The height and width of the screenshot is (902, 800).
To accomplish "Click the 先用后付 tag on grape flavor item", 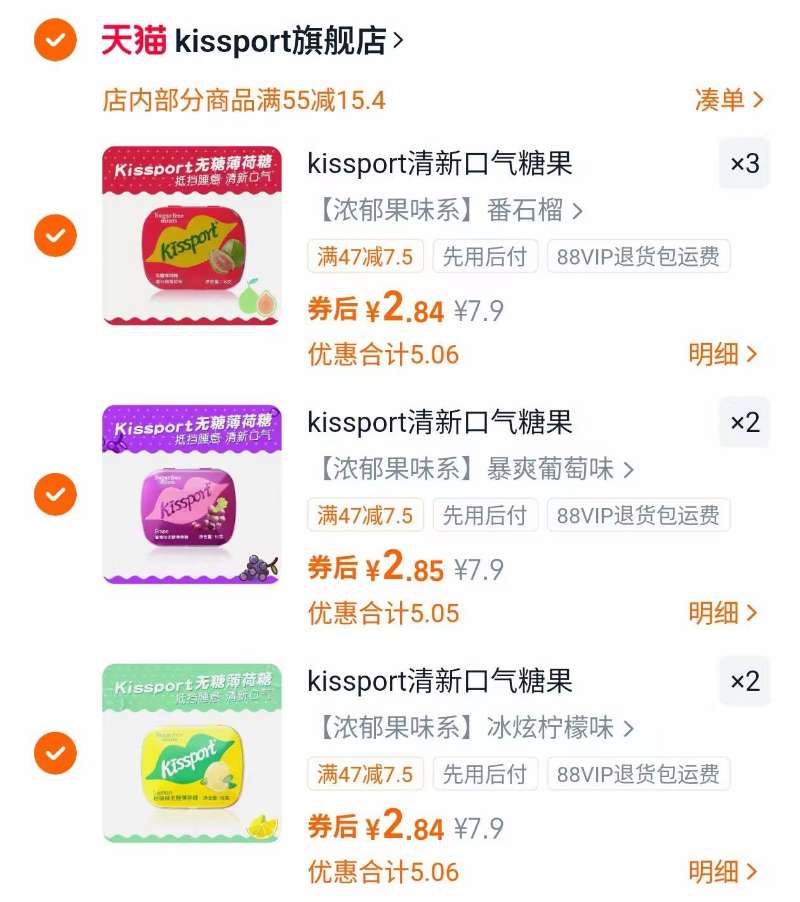I will [x=484, y=515].
